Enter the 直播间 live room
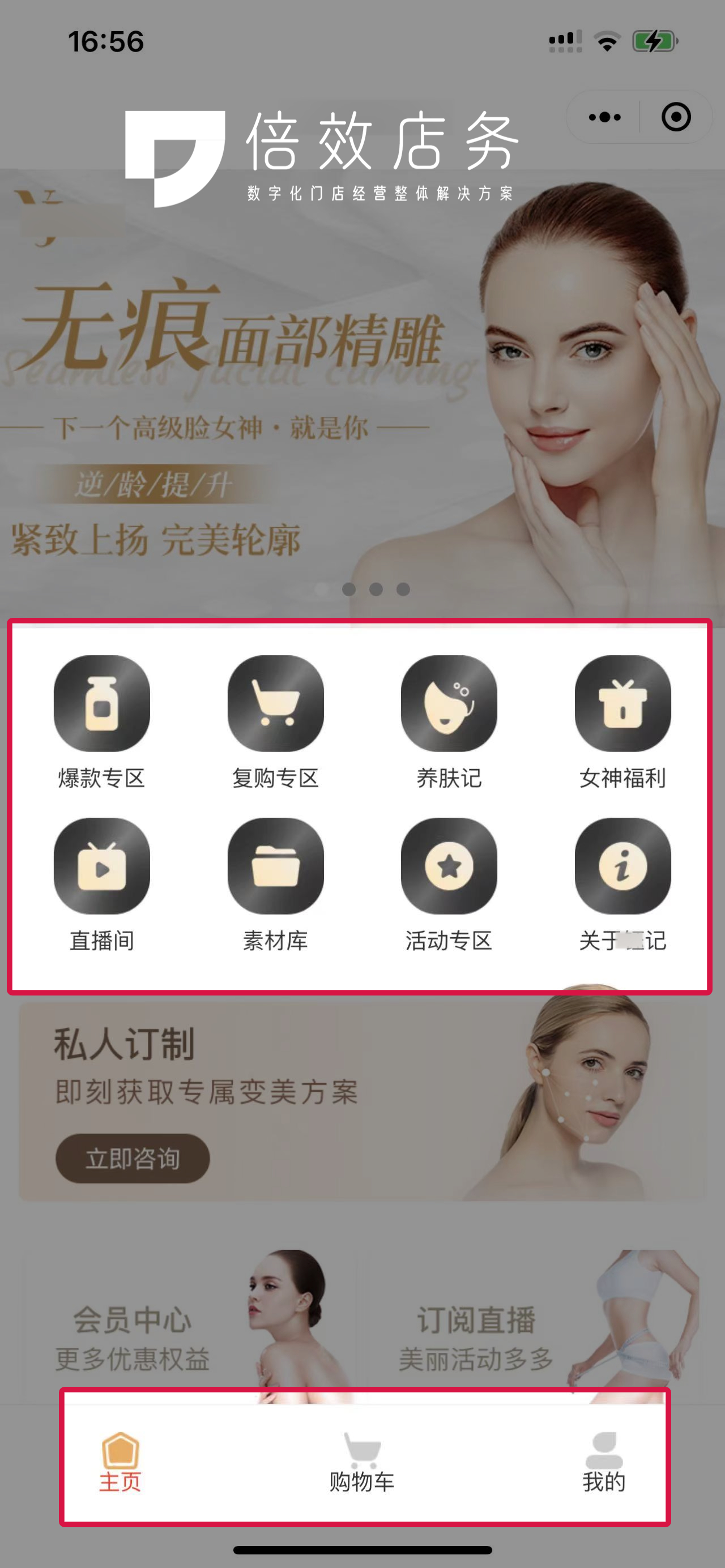This screenshot has width=725, height=1568. click(101, 866)
